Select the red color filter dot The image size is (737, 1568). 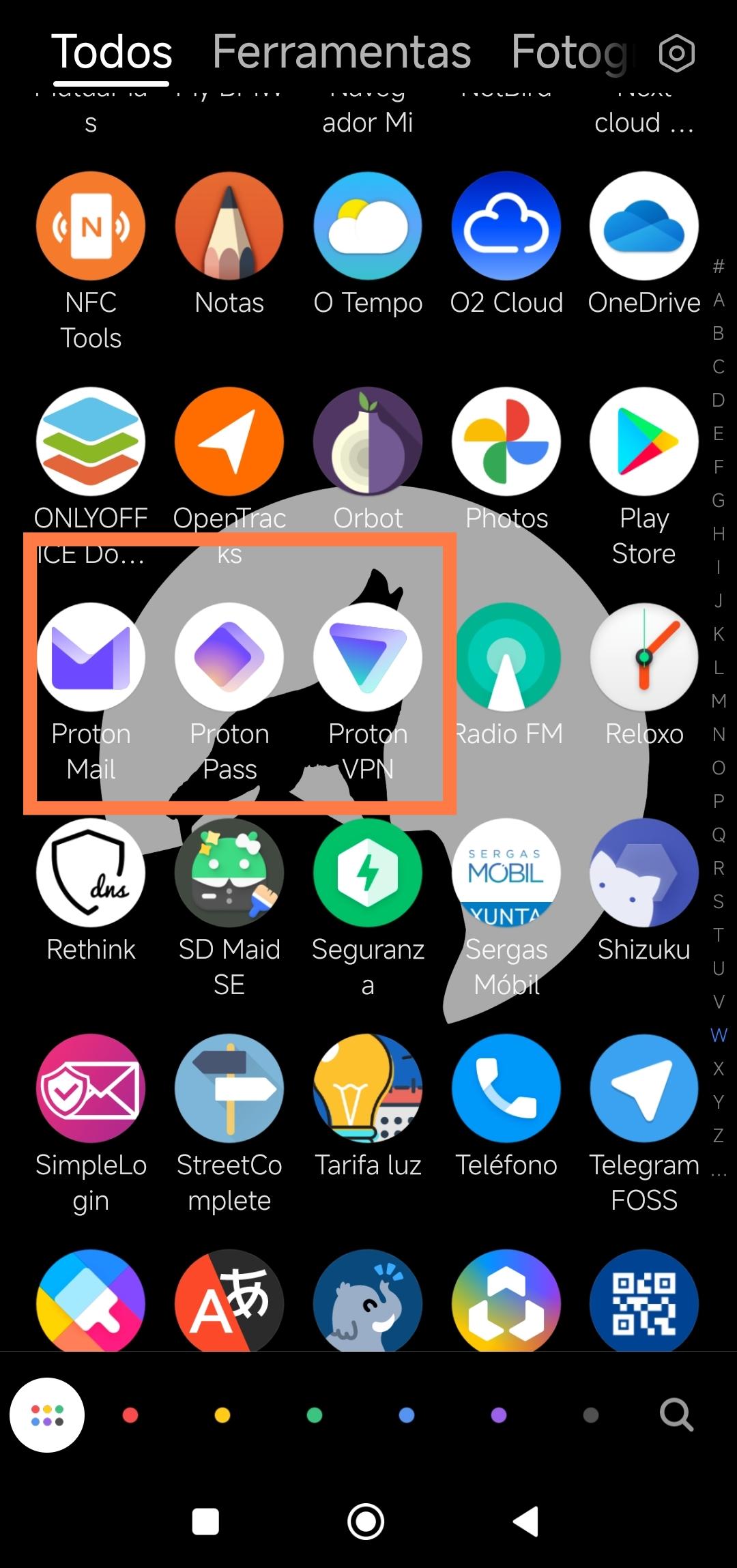pyautogui.click(x=130, y=1415)
